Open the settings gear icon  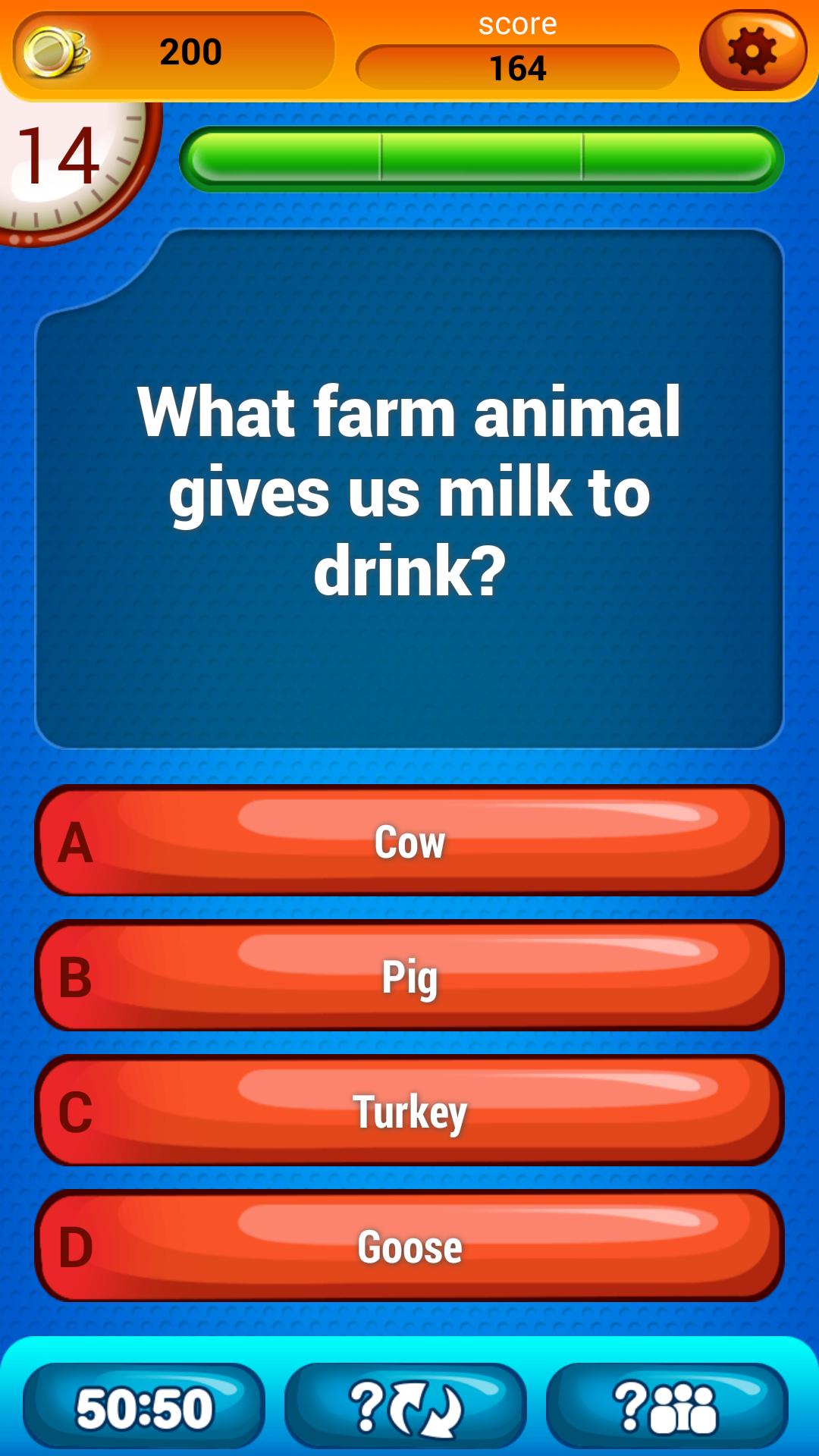[x=752, y=50]
